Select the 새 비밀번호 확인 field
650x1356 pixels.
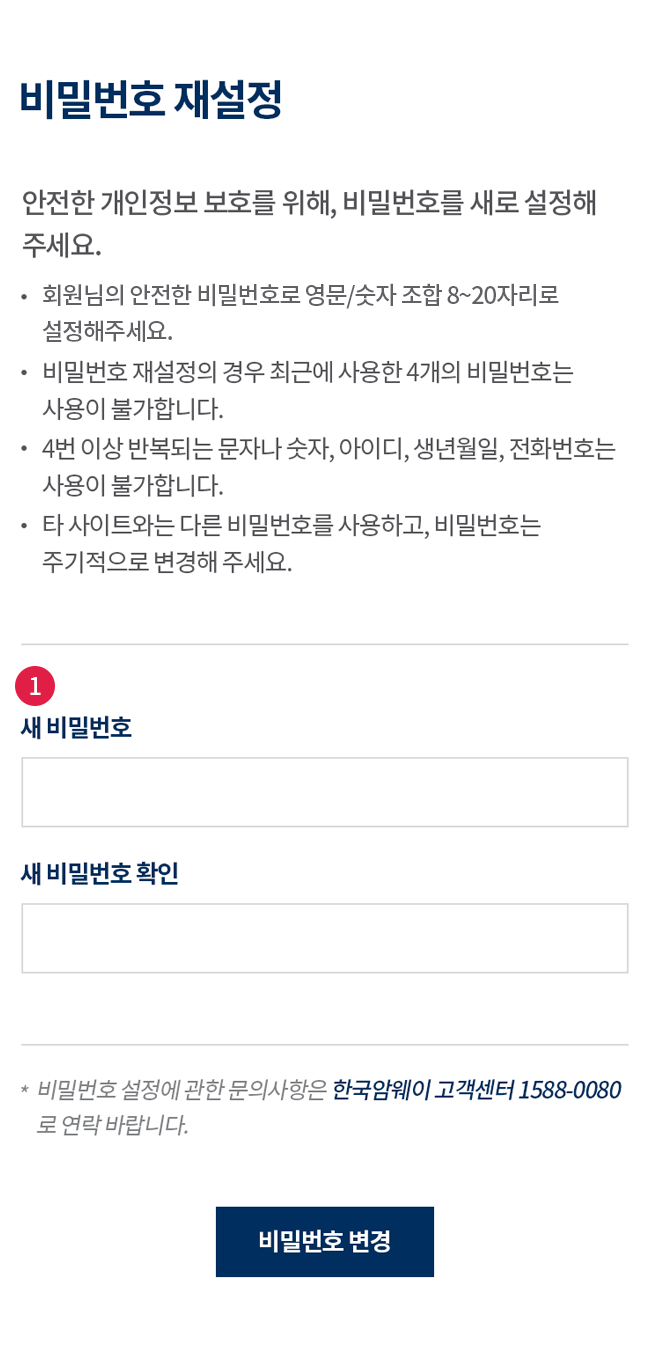[x=324, y=938]
